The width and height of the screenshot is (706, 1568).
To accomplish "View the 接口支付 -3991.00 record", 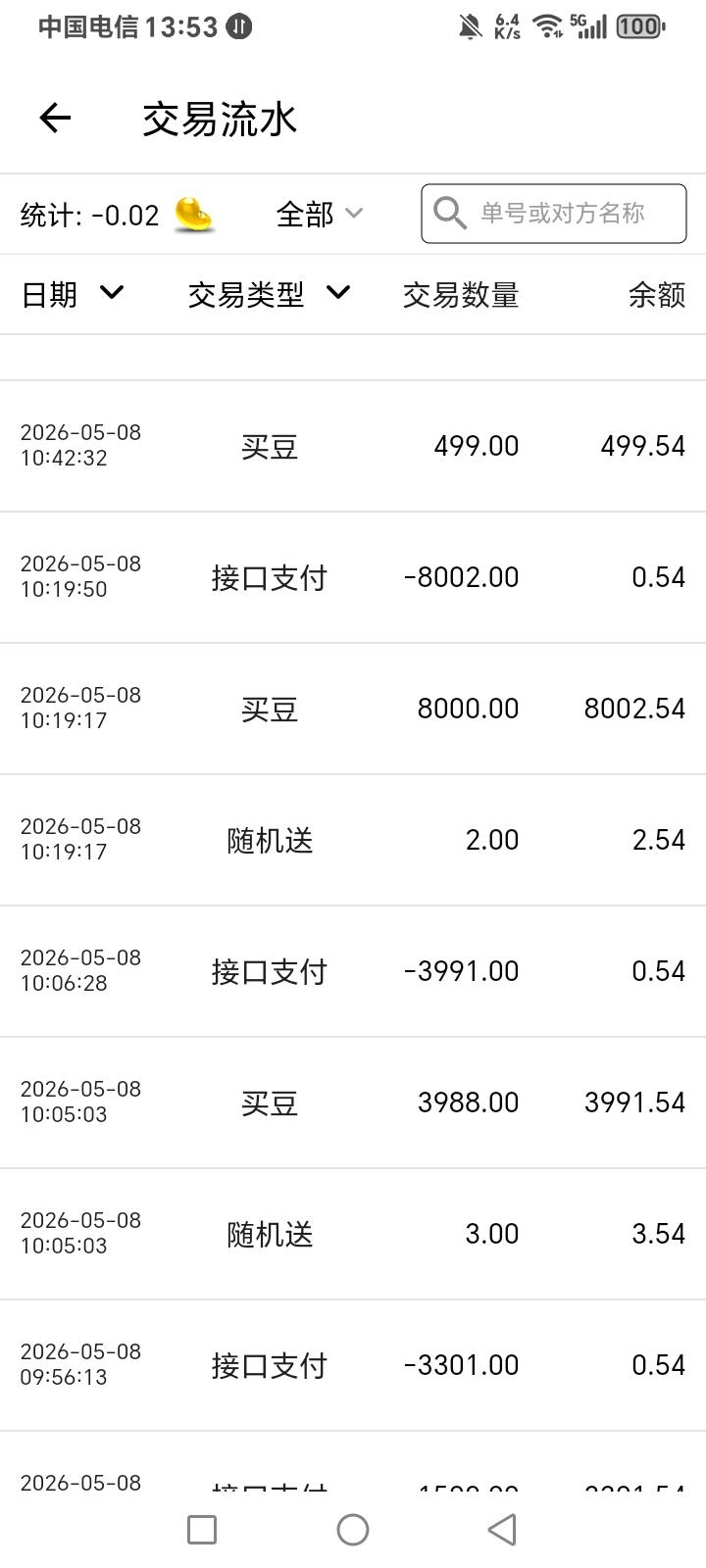I will pos(353,971).
